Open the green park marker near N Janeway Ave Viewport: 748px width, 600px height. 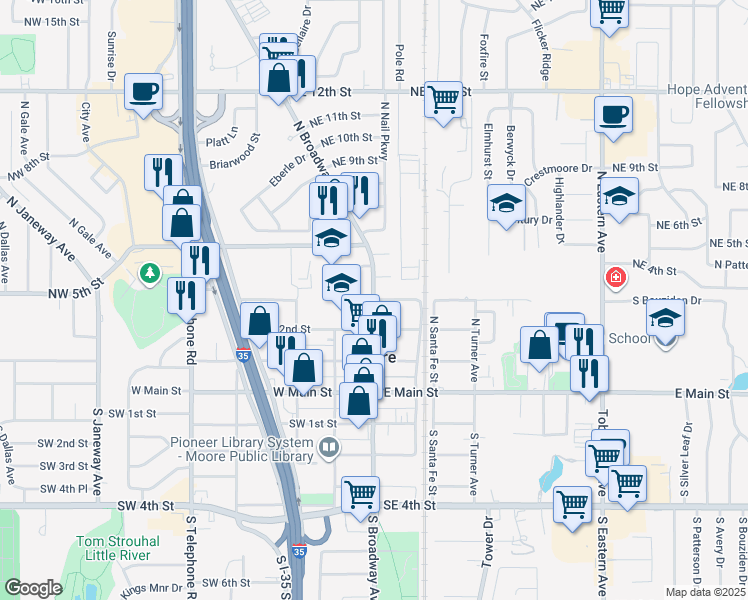click(x=150, y=272)
